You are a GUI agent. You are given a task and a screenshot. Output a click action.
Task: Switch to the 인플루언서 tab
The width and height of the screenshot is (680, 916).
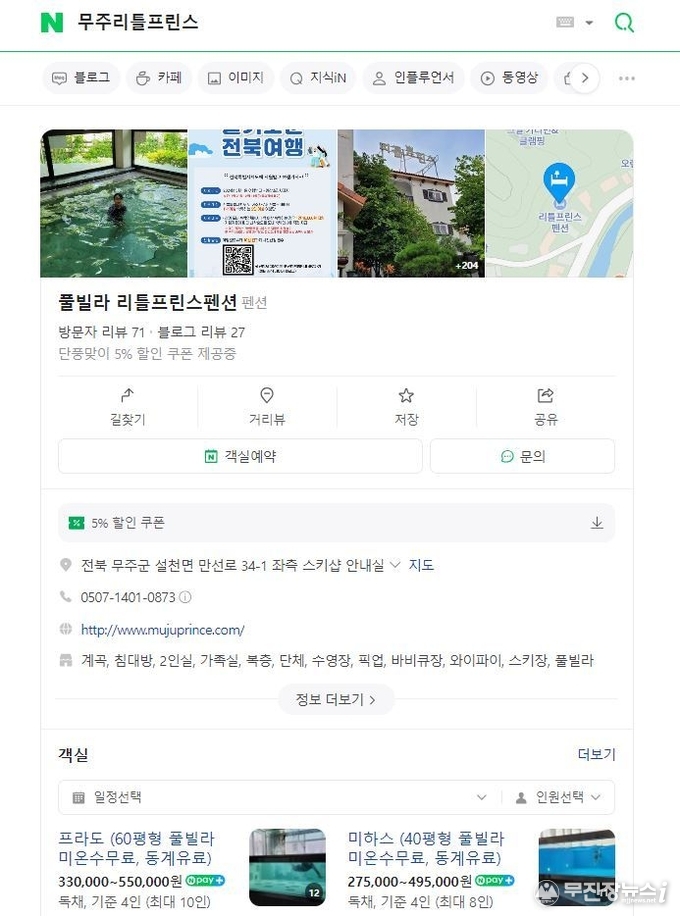point(413,78)
